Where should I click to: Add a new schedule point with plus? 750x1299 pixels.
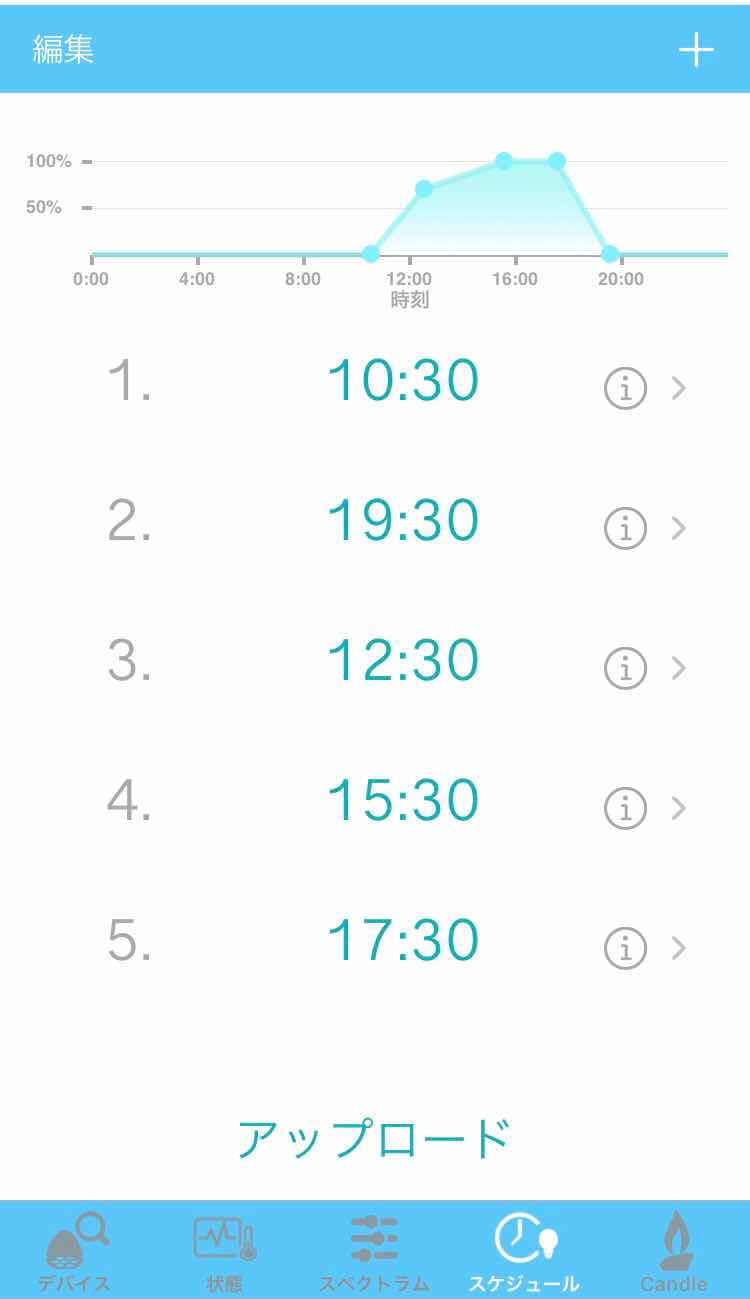pyautogui.click(x=696, y=49)
